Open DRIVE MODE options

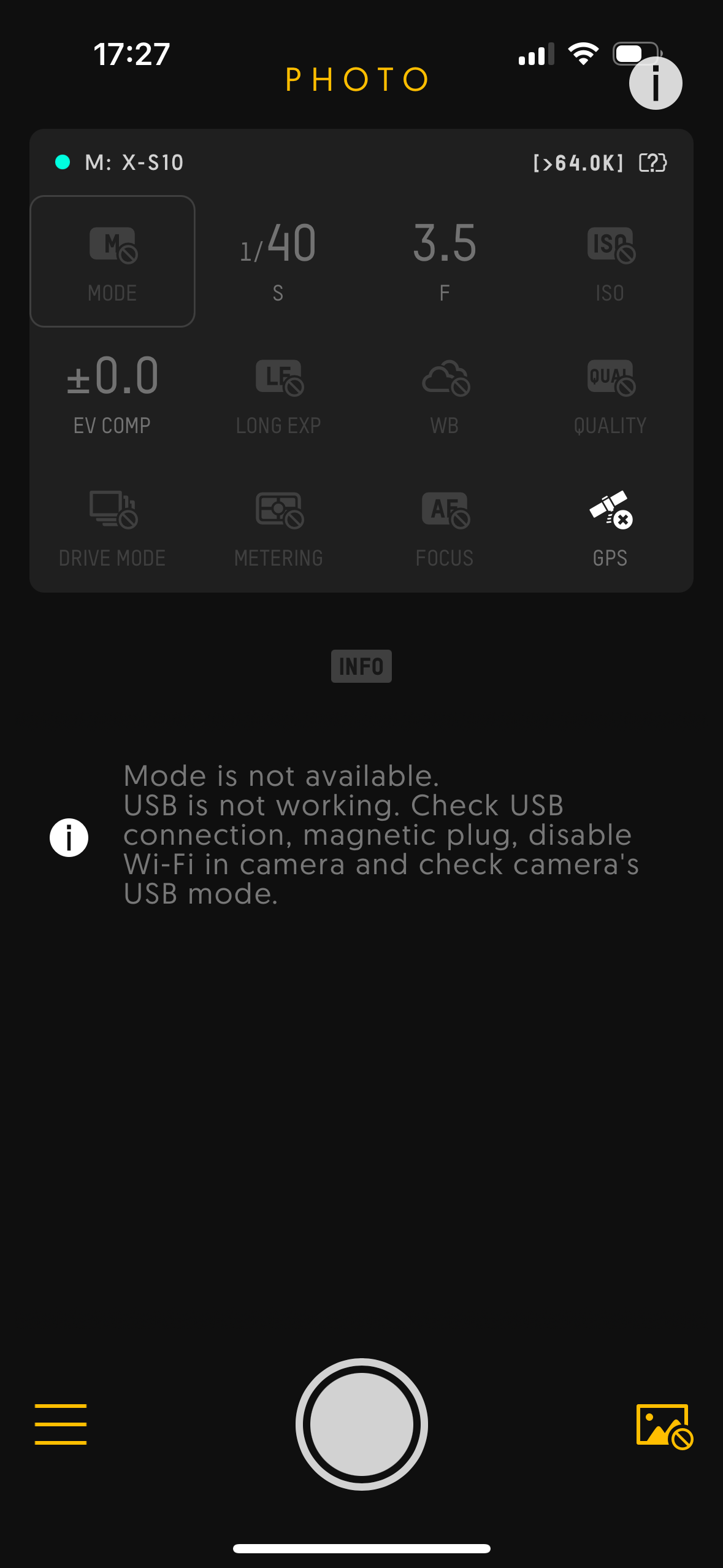pos(113,528)
